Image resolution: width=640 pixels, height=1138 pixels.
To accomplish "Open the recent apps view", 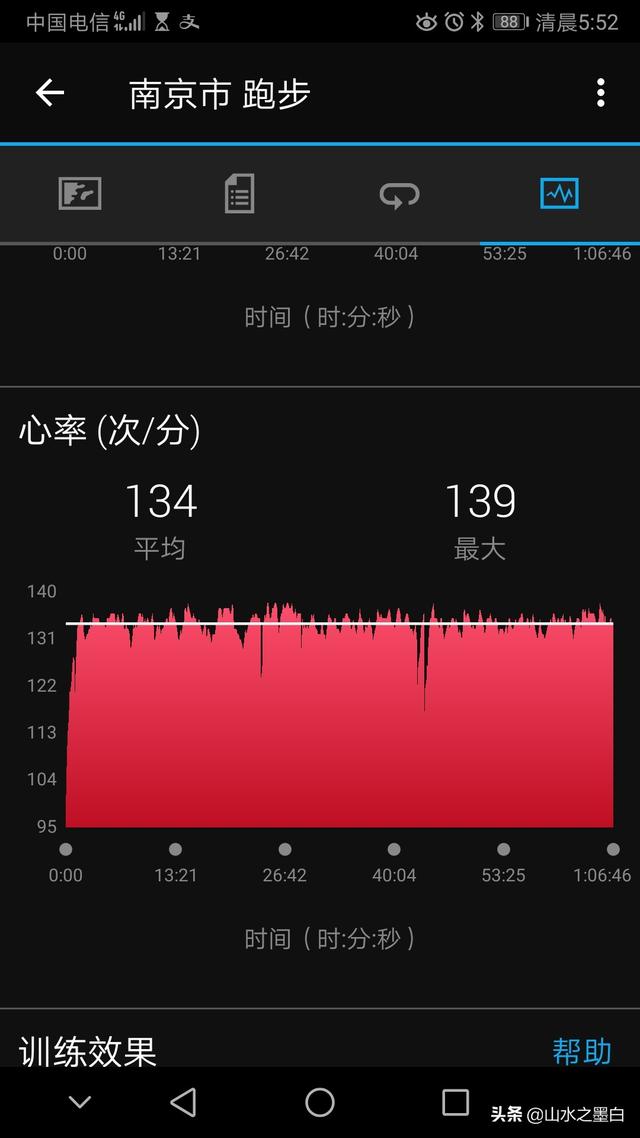I will pyautogui.click(x=455, y=1102).
